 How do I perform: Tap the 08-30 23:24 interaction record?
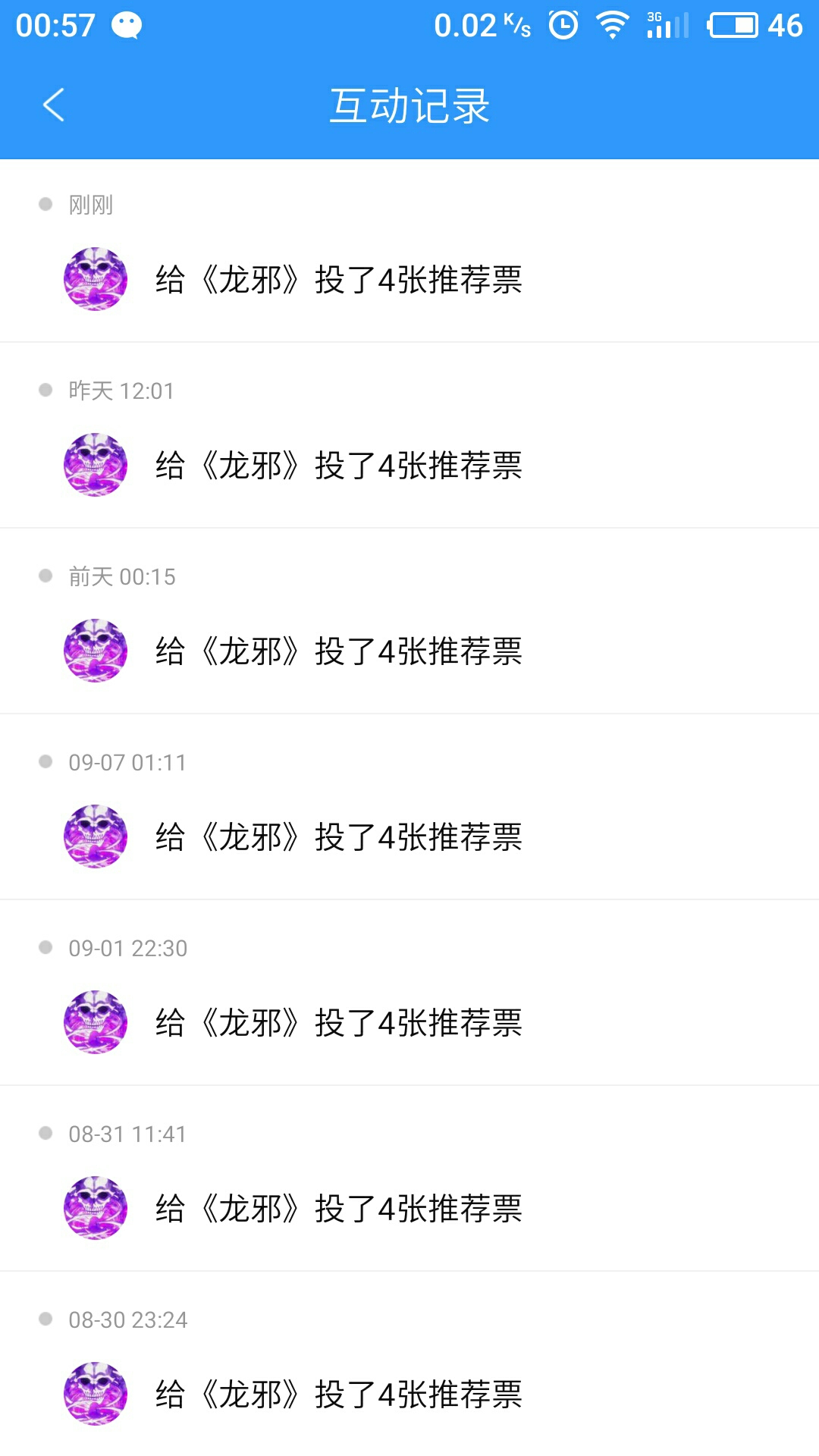tap(409, 1364)
